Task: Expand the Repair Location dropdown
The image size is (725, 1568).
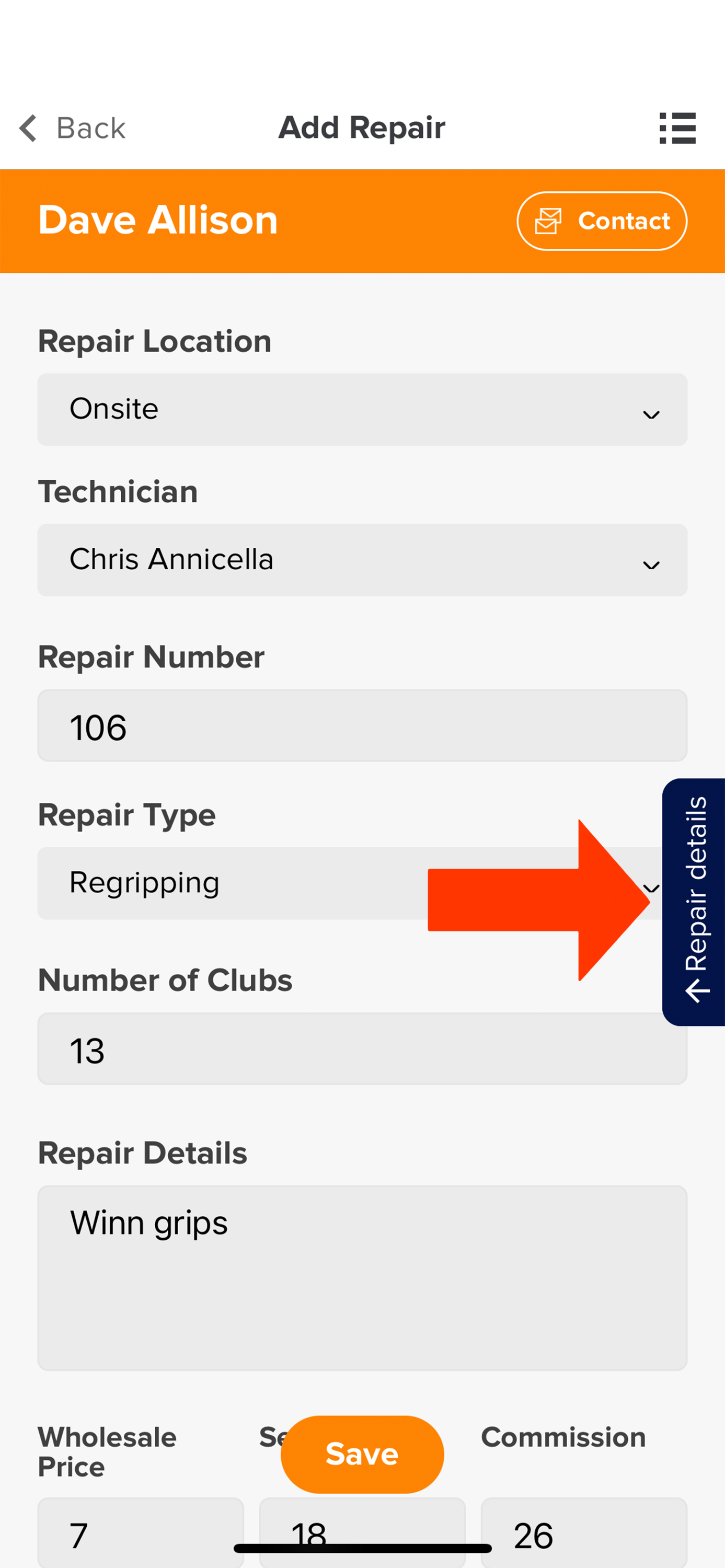Action: (362, 409)
